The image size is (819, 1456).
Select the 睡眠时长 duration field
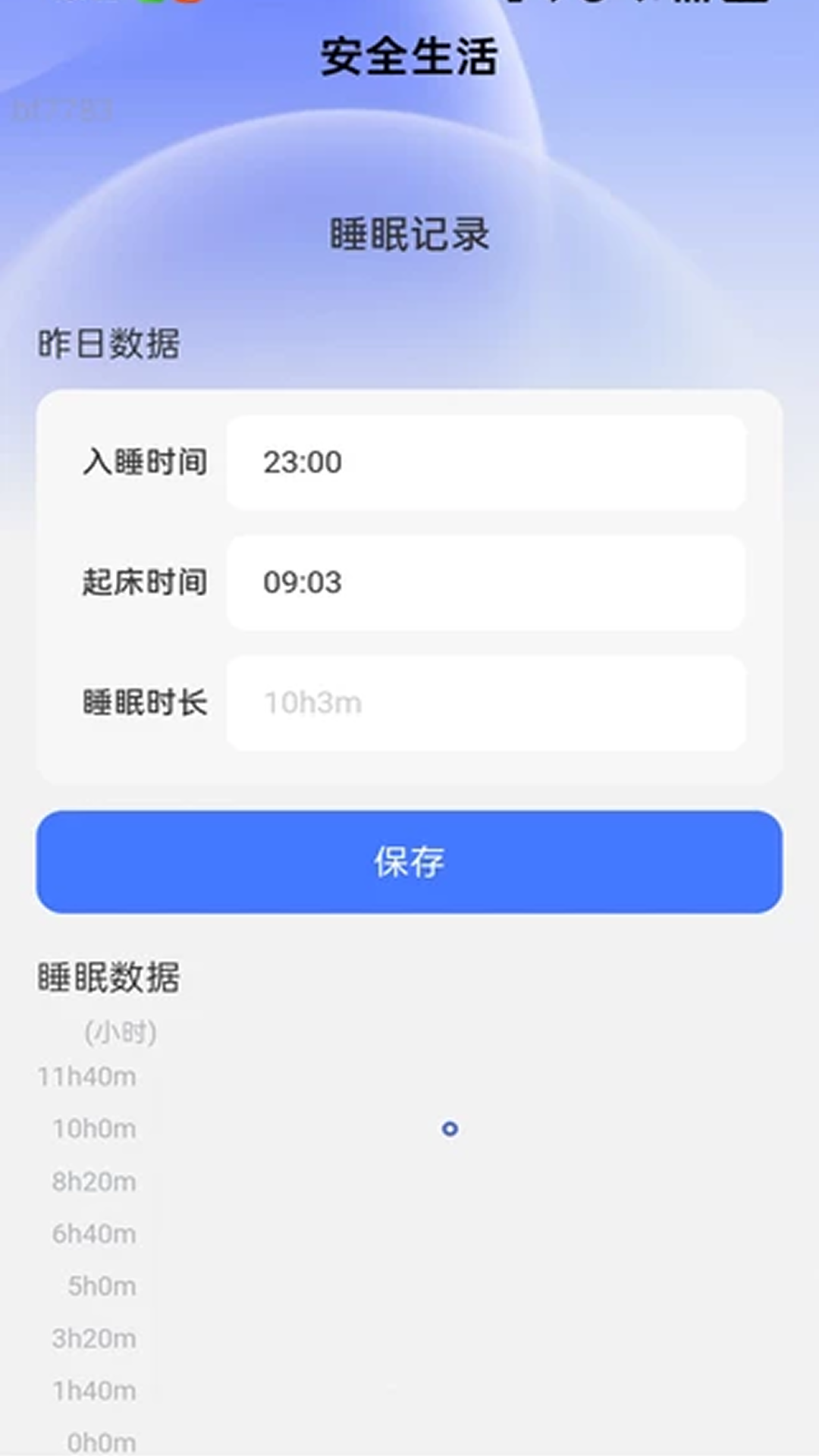tap(485, 703)
